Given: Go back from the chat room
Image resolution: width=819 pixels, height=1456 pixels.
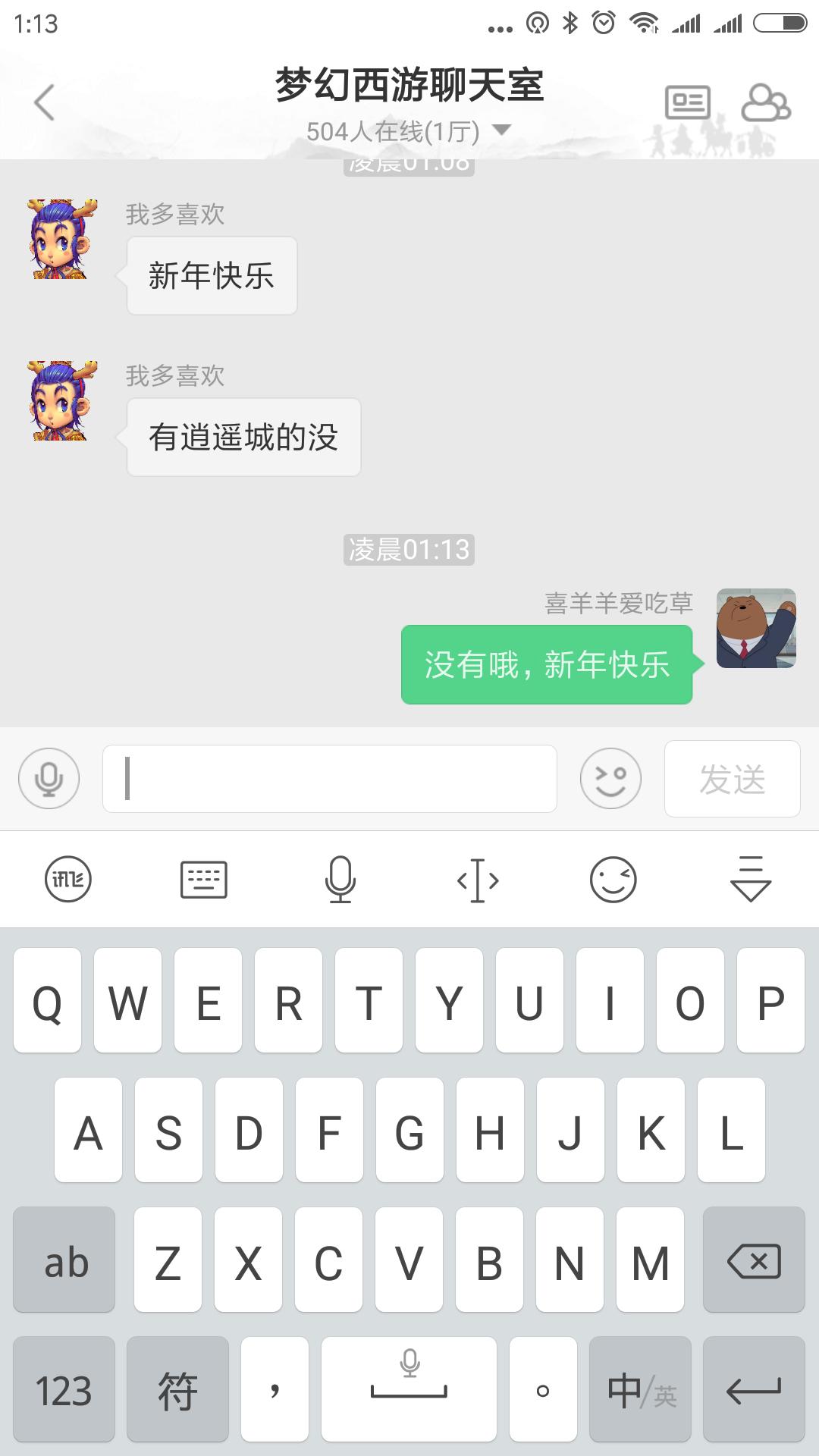Looking at the screenshot, I should point(44,102).
